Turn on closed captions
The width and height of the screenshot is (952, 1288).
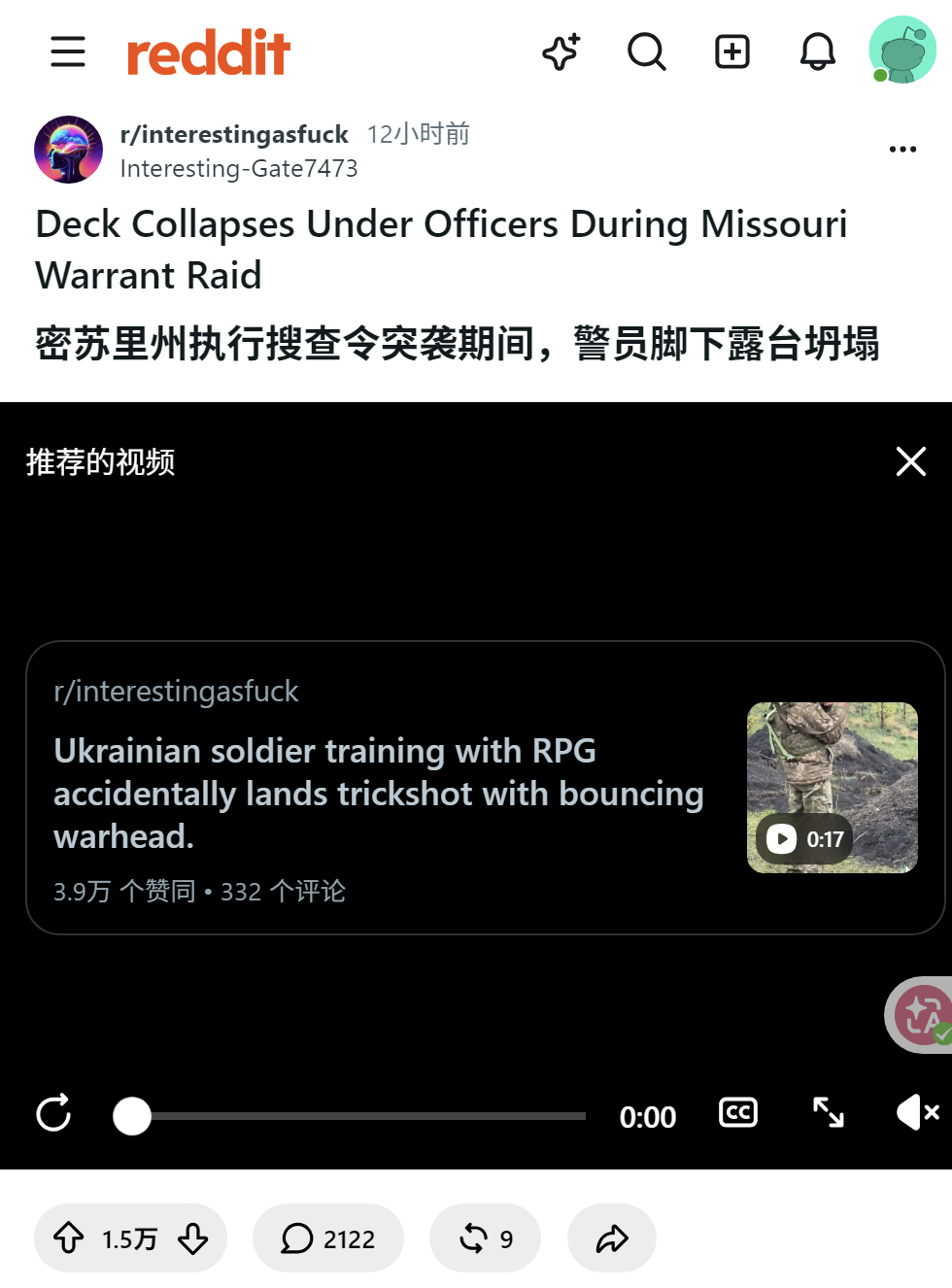pyautogui.click(x=738, y=1112)
